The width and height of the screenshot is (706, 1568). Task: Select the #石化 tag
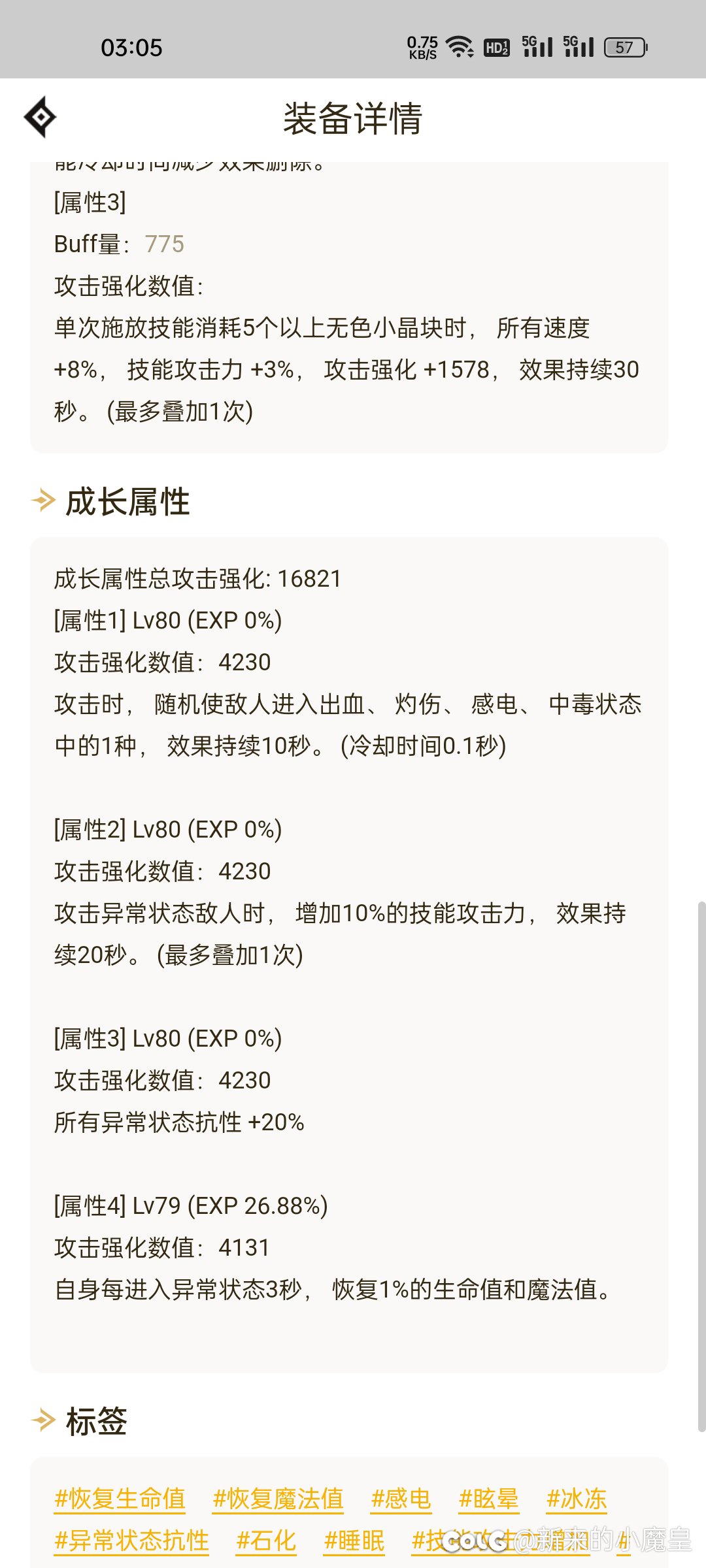(x=266, y=1540)
